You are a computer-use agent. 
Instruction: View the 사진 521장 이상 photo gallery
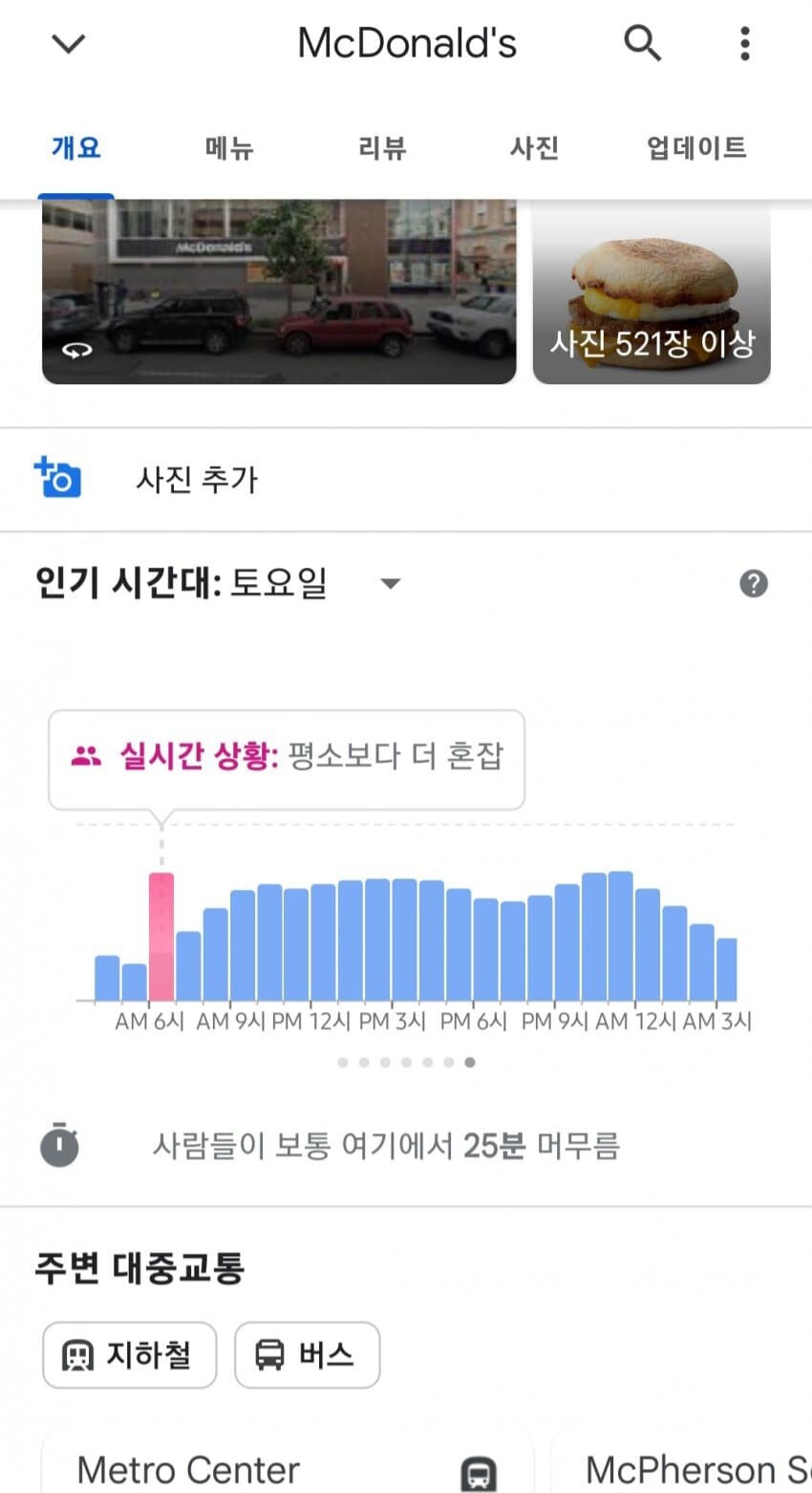[x=652, y=291]
